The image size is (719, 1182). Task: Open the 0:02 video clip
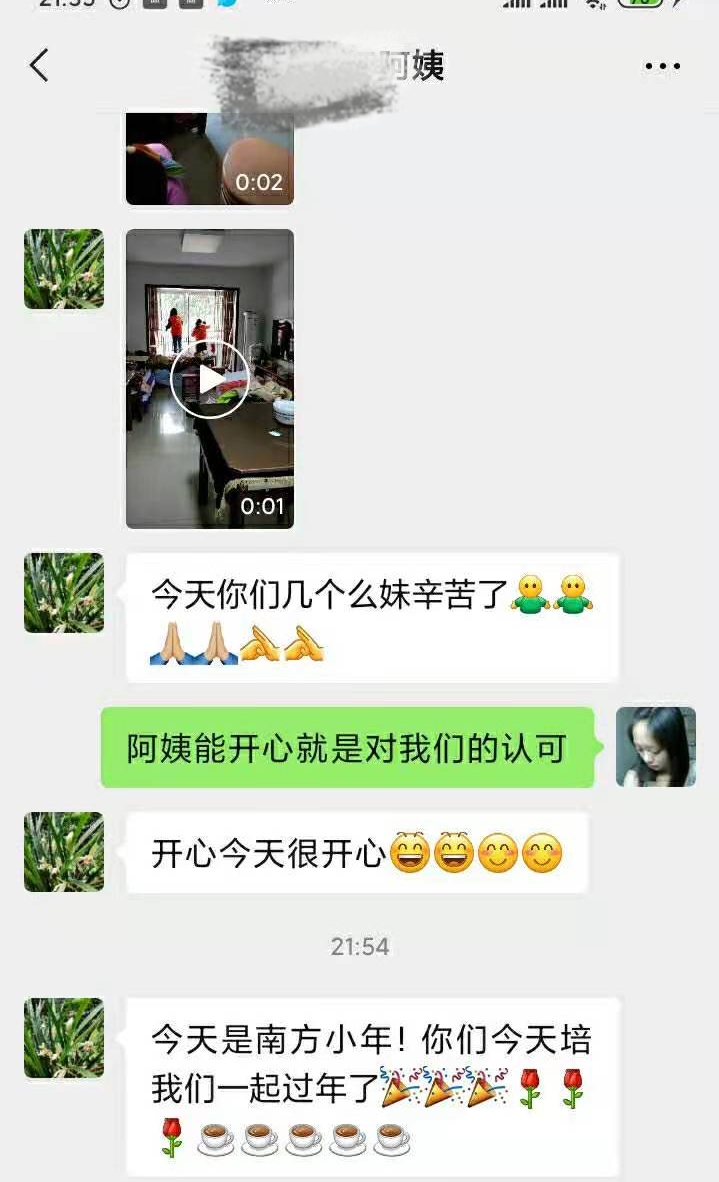pyautogui.click(x=210, y=160)
